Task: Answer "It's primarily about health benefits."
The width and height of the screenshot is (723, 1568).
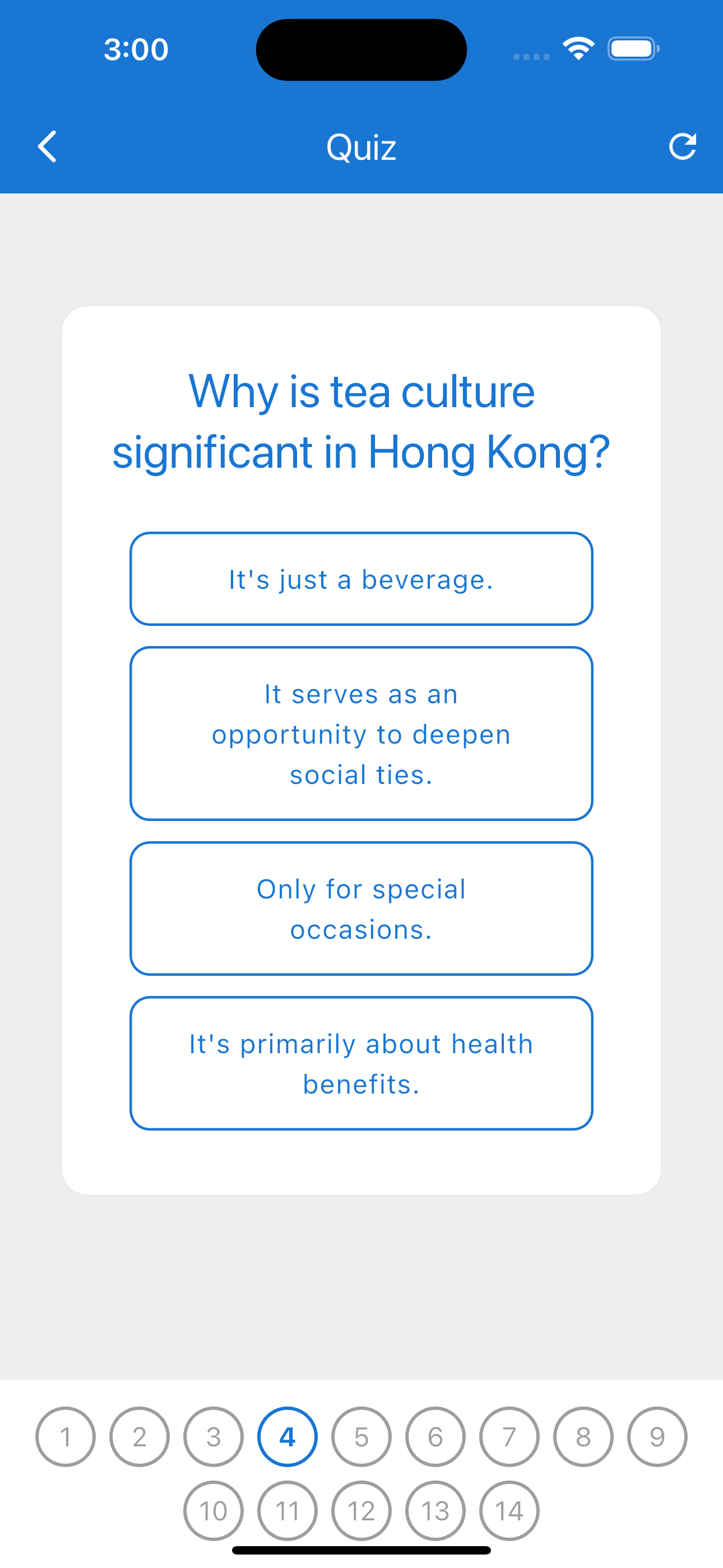Action: point(361,1063)
